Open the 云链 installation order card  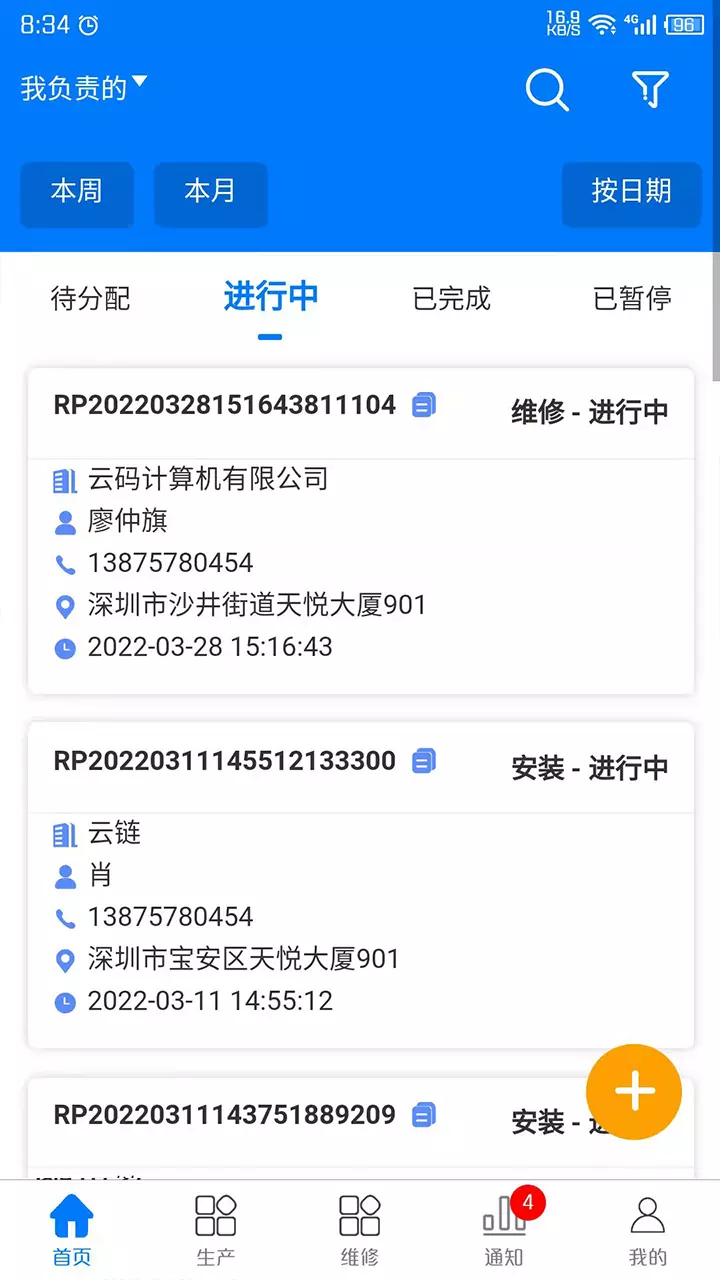(361, 885)
